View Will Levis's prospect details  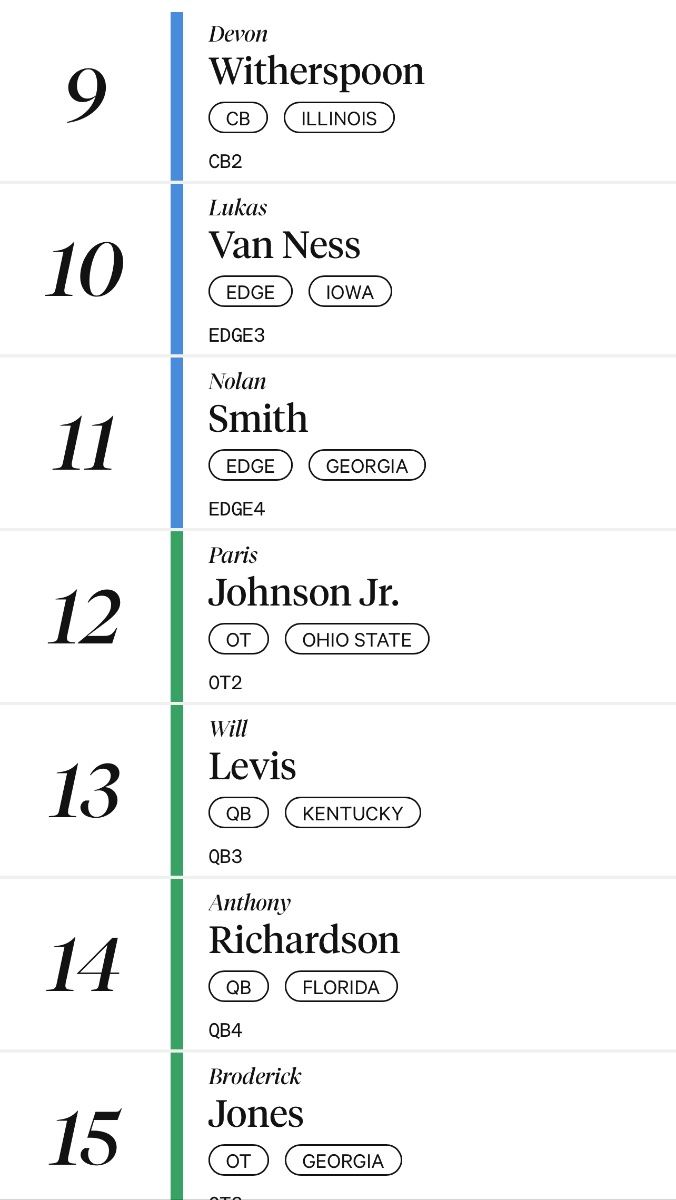pyautogui.click(x=253, y=767)
